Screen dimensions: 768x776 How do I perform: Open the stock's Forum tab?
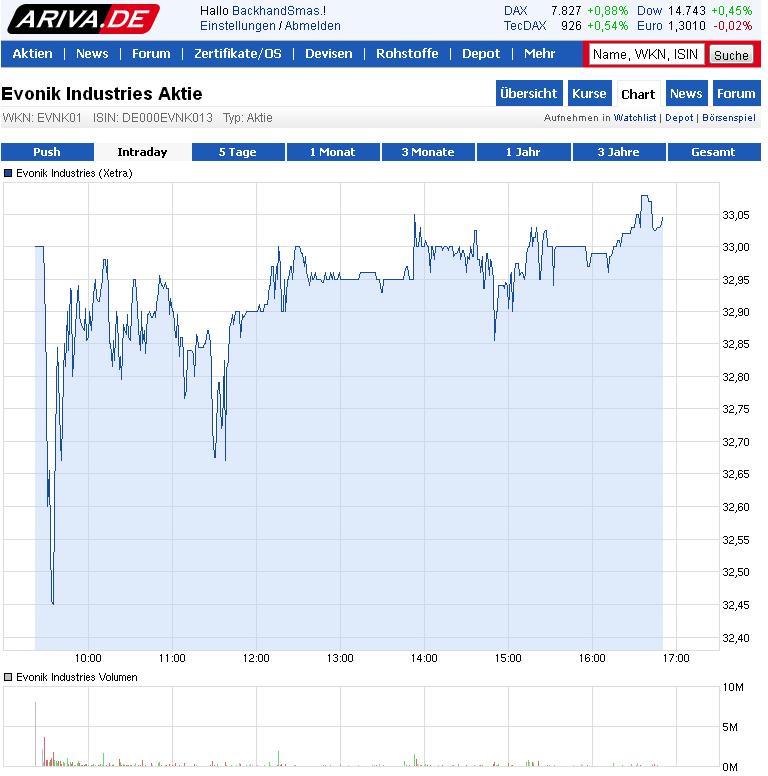point(737,94)
